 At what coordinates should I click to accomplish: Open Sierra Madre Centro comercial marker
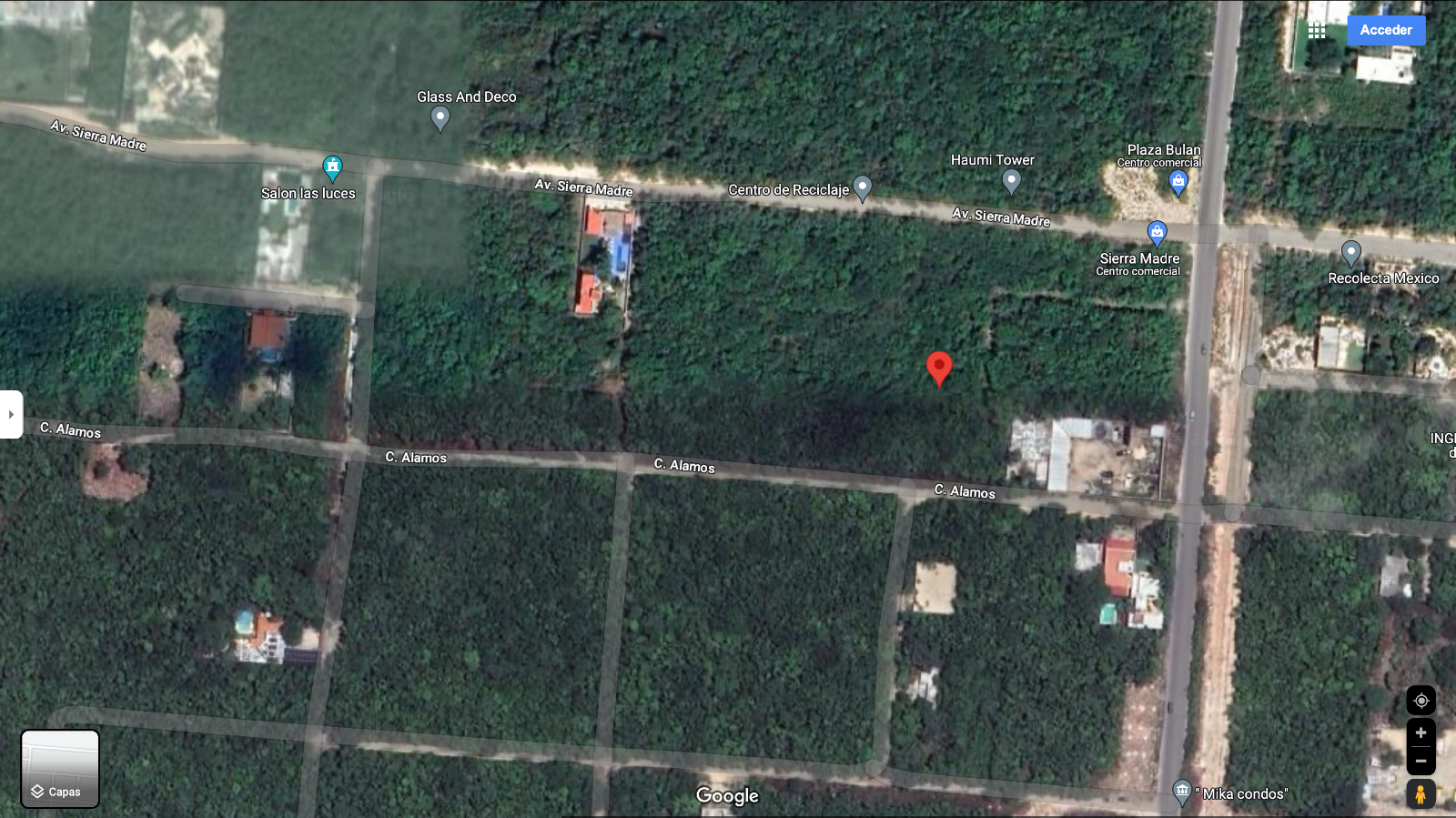1157,233
